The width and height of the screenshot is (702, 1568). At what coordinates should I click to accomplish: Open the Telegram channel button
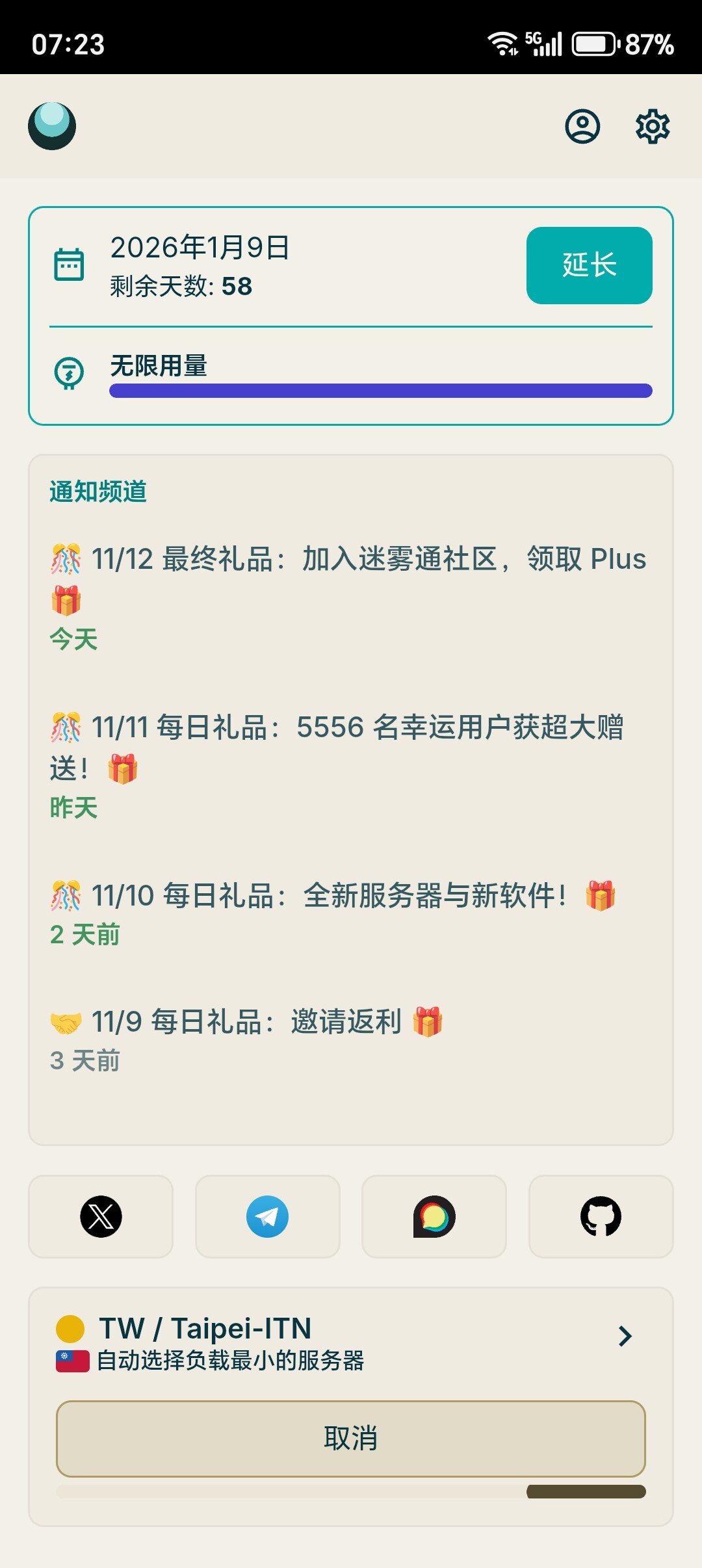click(267, 1216)
